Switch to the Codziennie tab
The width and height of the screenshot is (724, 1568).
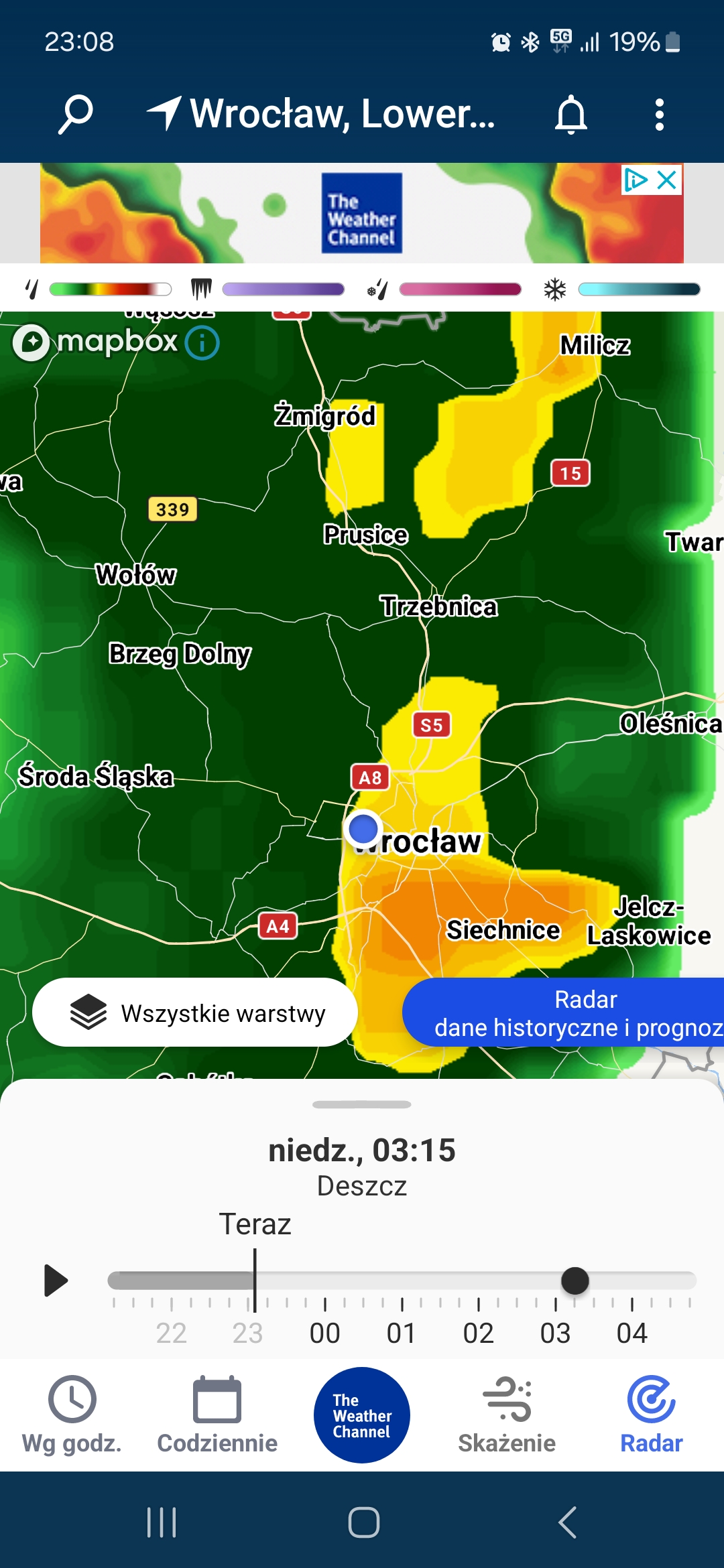pos(217,1414)
